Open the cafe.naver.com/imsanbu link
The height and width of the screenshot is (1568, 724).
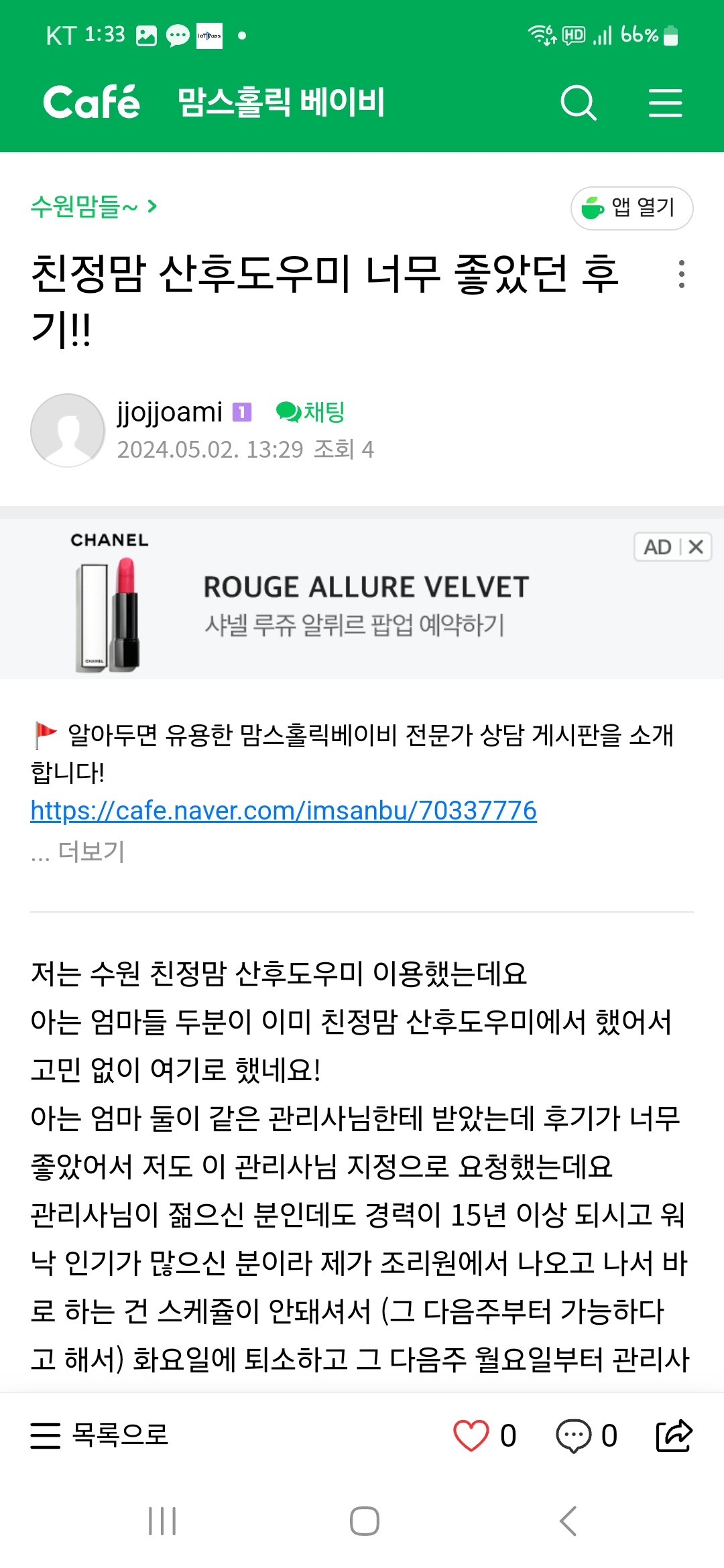point(284,811)
